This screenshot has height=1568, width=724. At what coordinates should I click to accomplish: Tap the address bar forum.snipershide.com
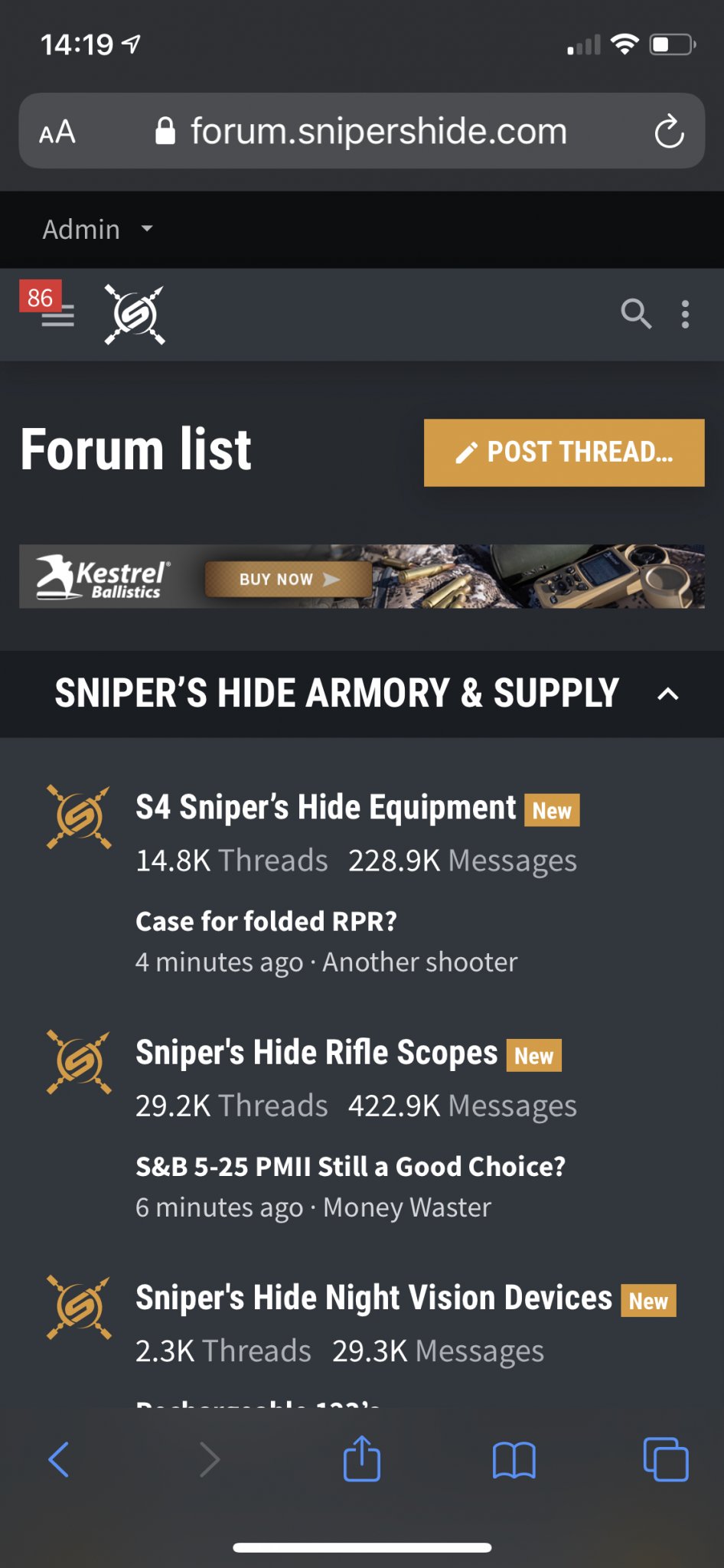point(378,131)
